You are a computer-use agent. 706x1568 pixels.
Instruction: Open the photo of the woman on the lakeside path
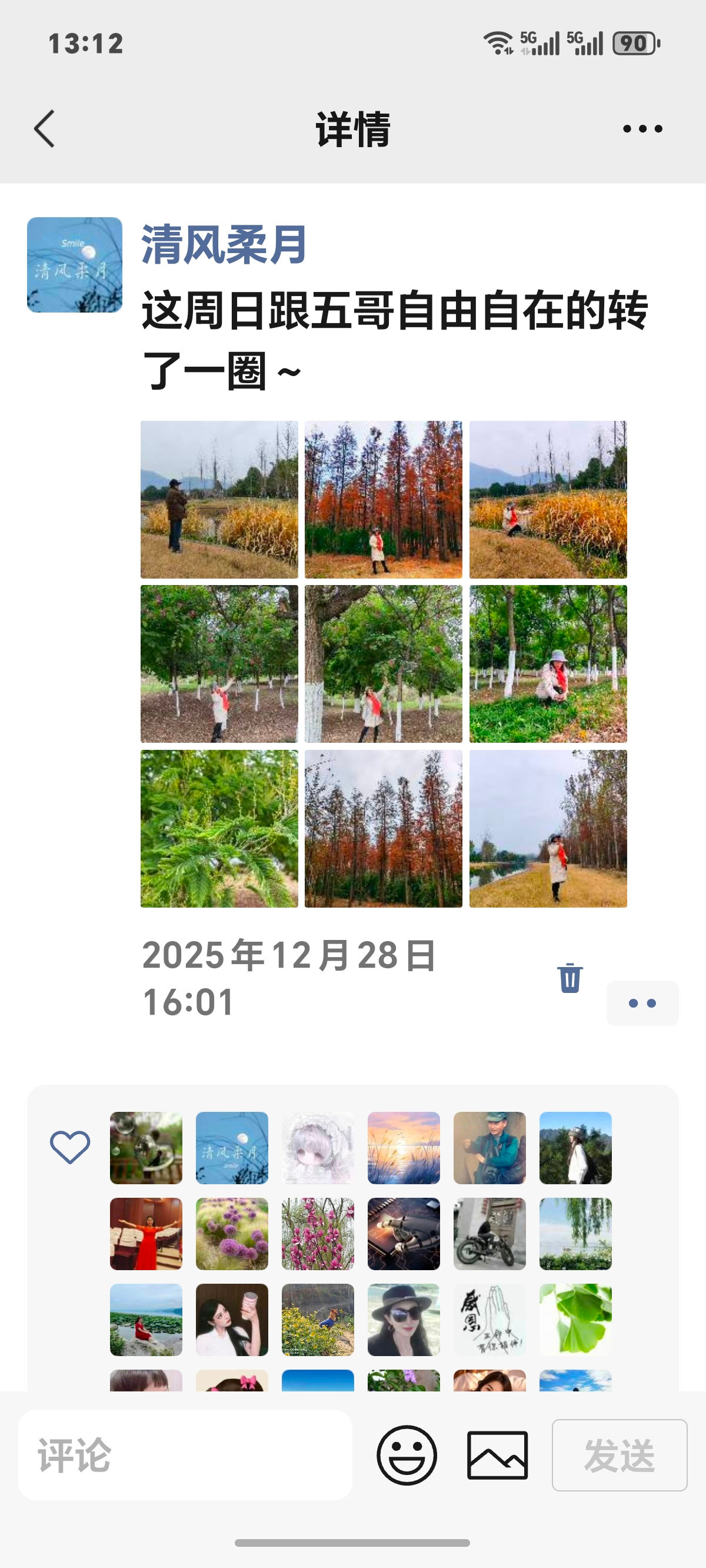(x=548, y=828)
